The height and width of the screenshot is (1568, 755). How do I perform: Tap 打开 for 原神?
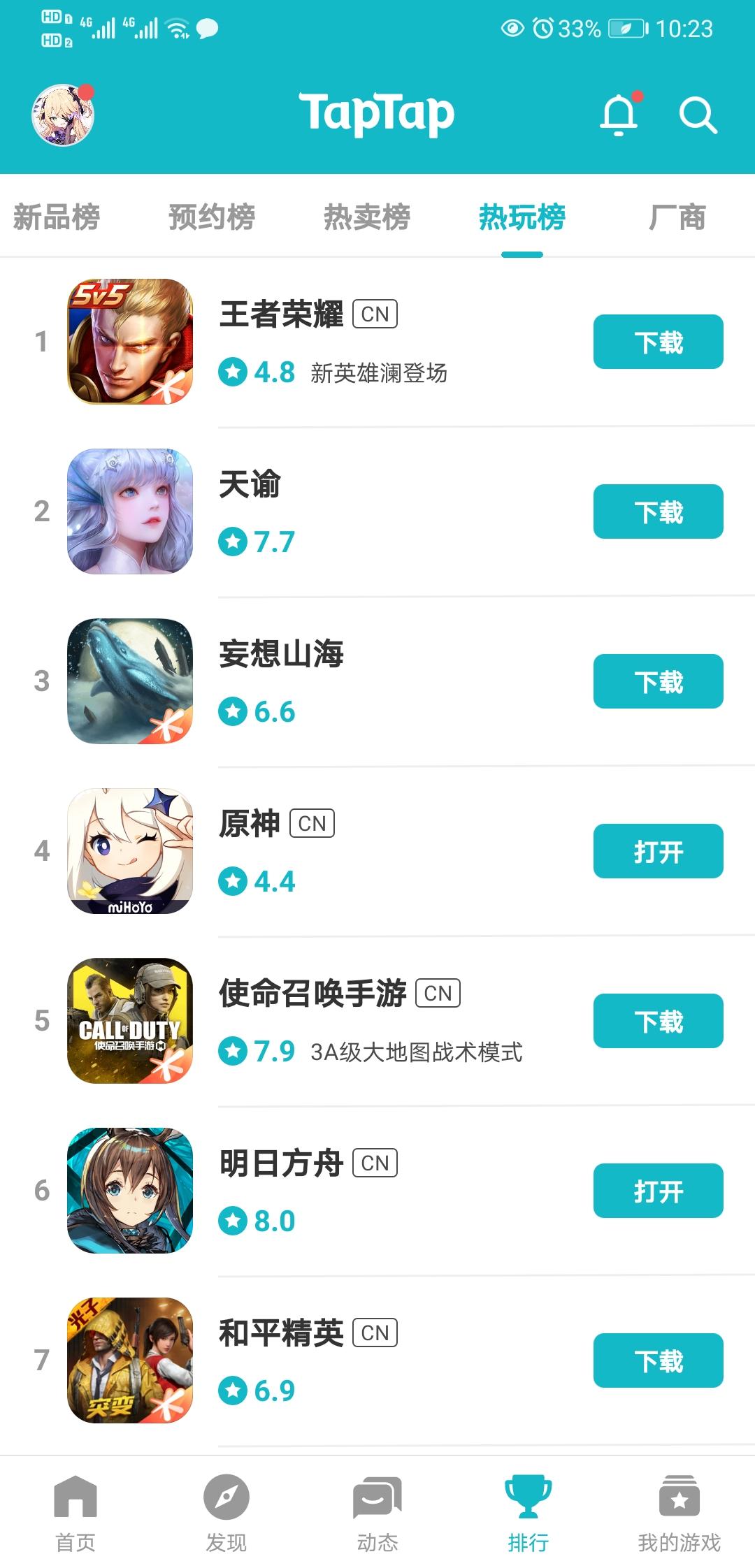coord(659,851)
